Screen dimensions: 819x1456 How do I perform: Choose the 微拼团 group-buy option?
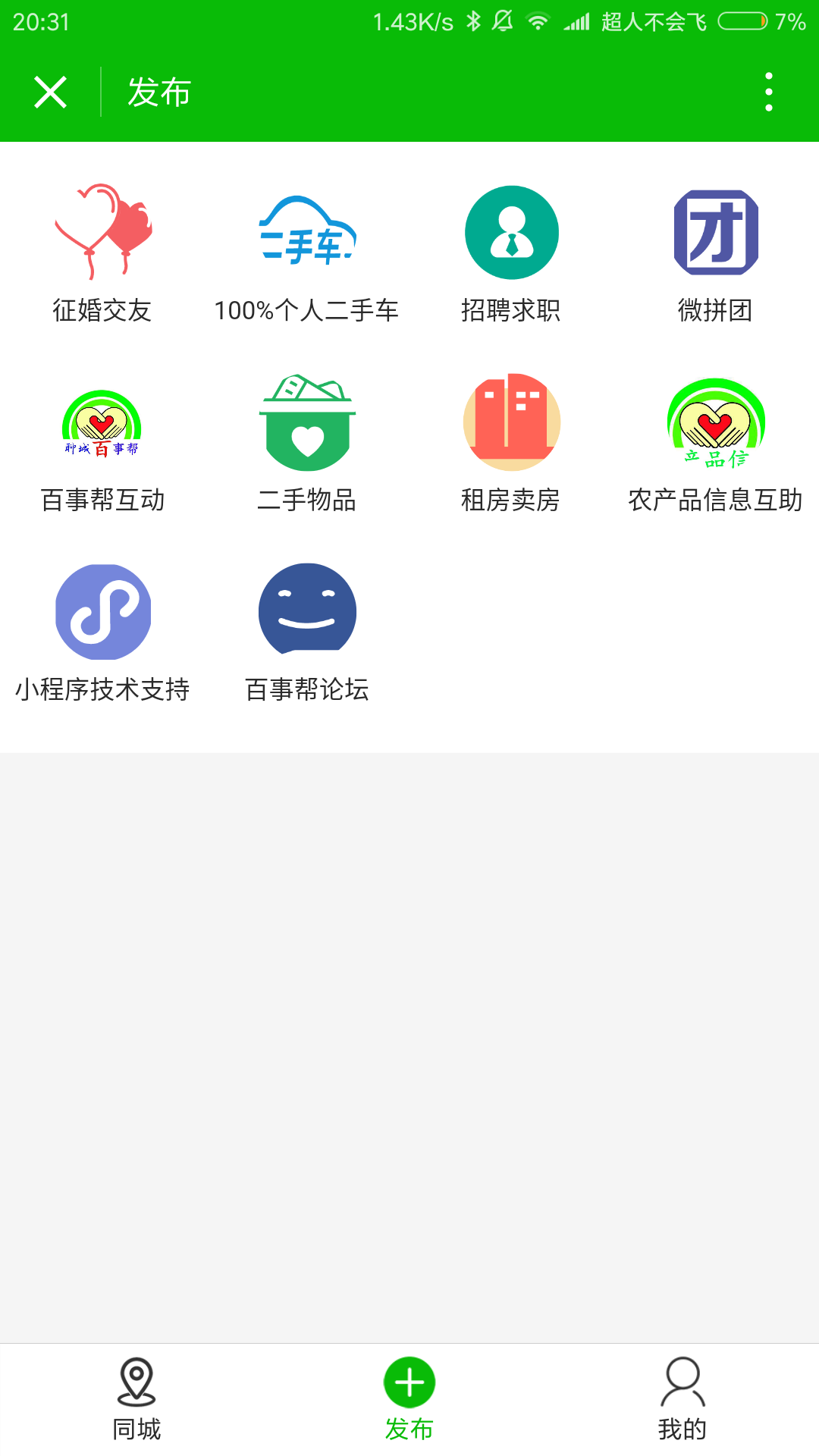(716, 255)
